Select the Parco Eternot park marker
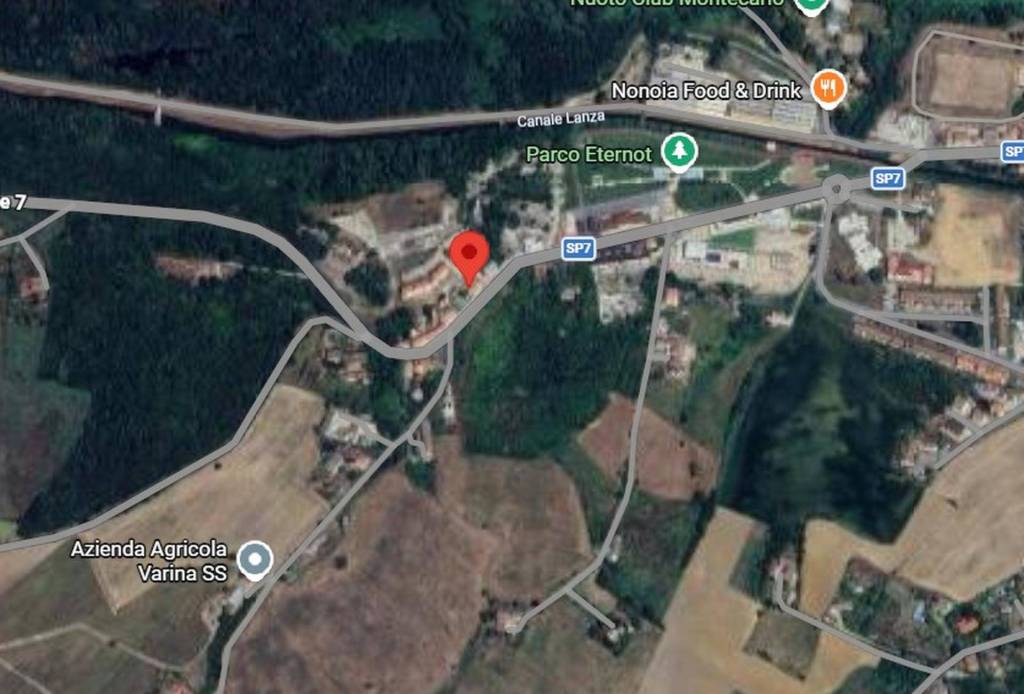1024x694 pixels. pos(680,152)
